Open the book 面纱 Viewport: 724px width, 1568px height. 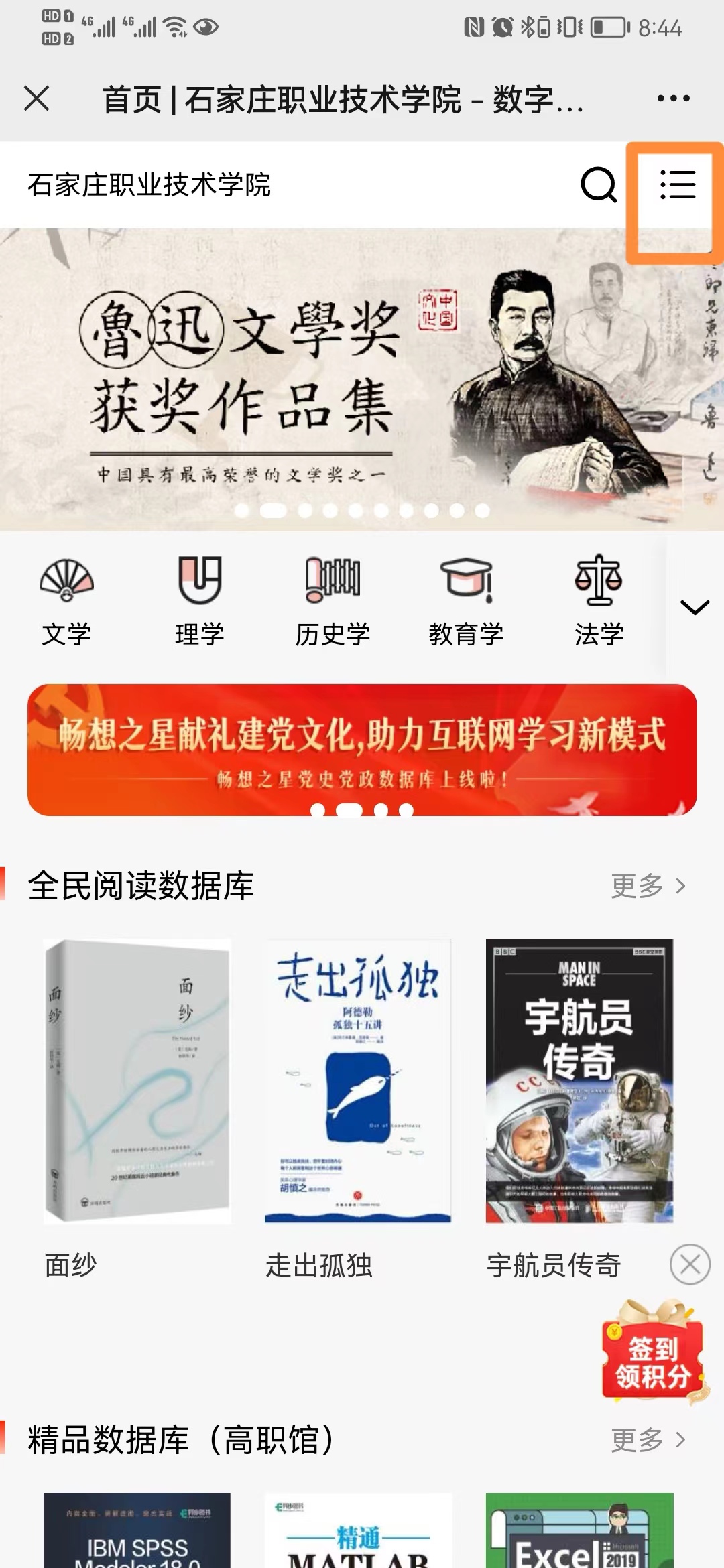(137, 1080)
